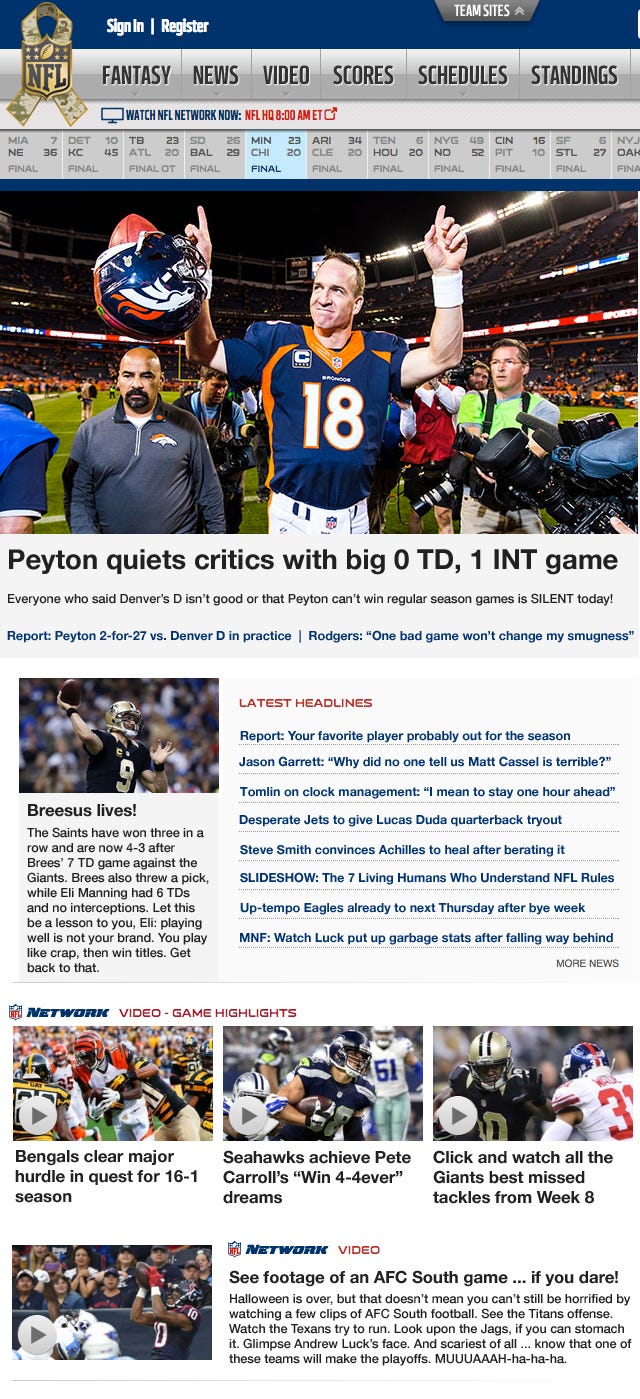Open the Rodgers smugness quote story
The image size is (640, 1399).
pos(471,636)
